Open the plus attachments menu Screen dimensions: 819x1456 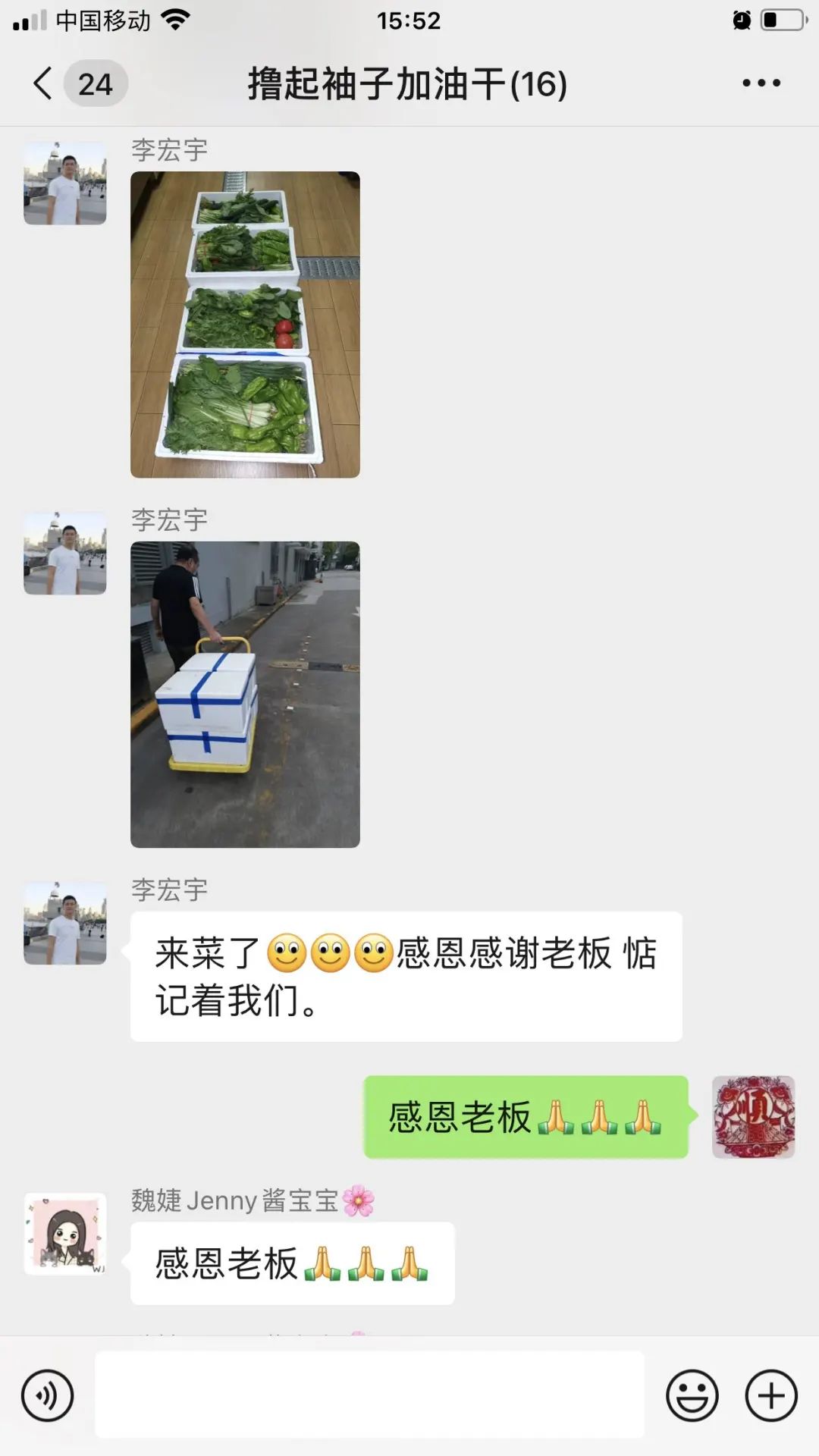tap(771, 1395)
